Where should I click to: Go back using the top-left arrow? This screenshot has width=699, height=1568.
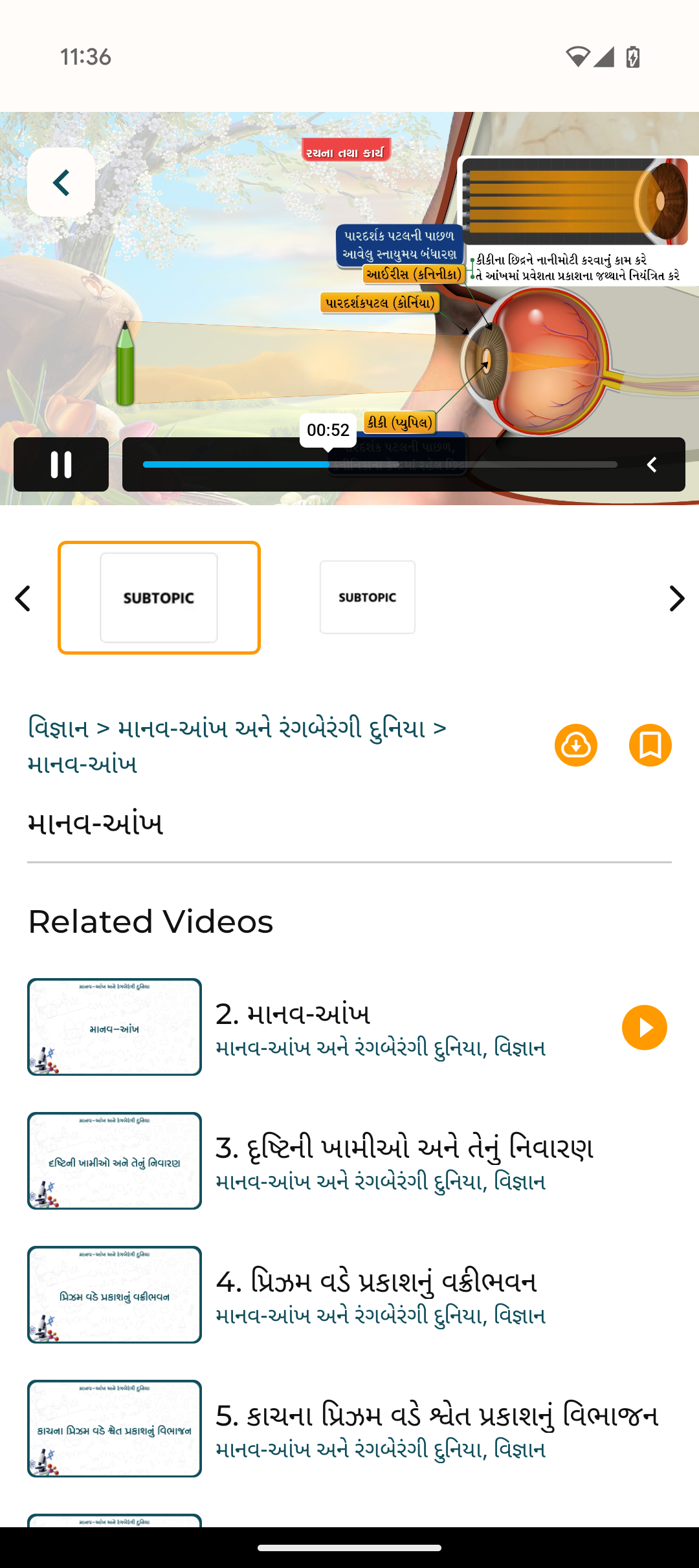point(61,182)
